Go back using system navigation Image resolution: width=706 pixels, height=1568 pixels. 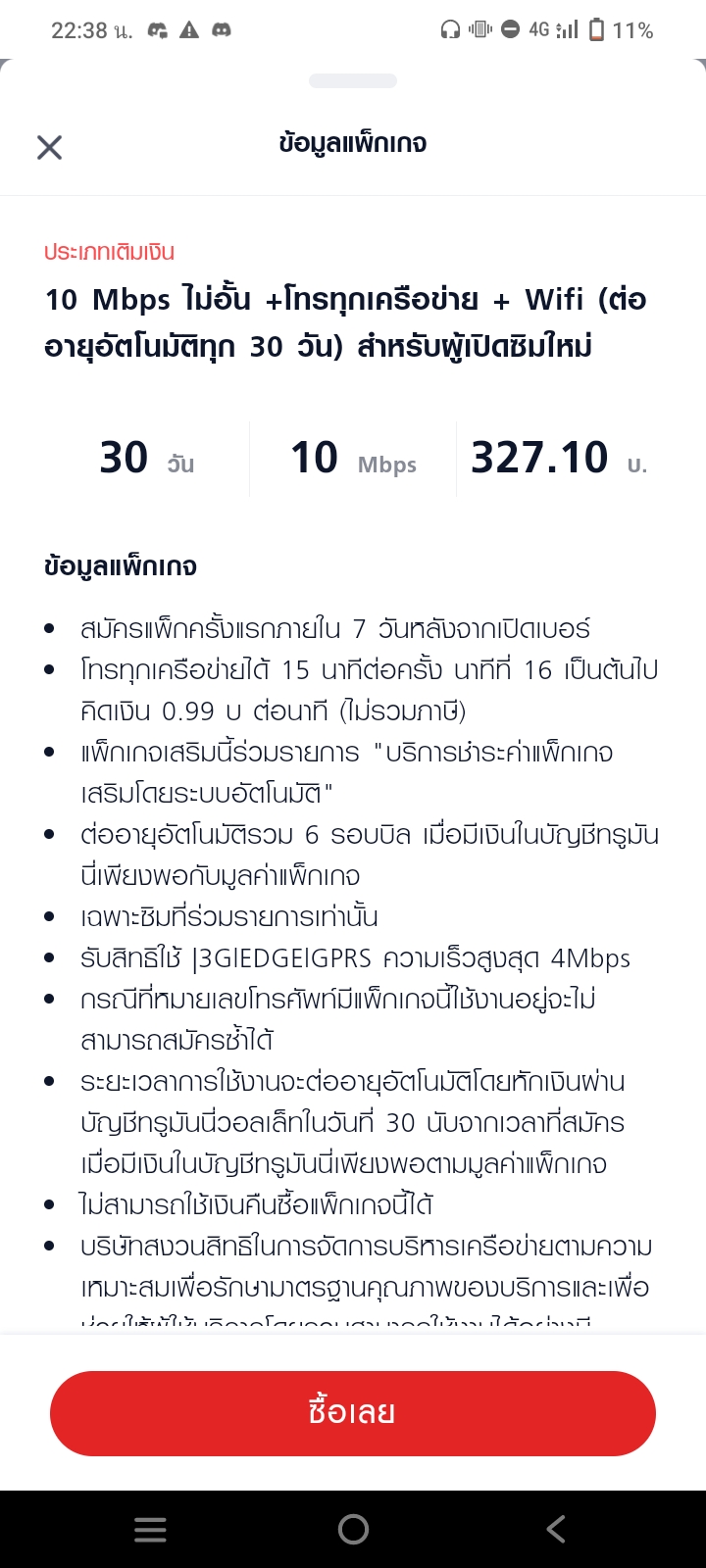(556, 1529)
